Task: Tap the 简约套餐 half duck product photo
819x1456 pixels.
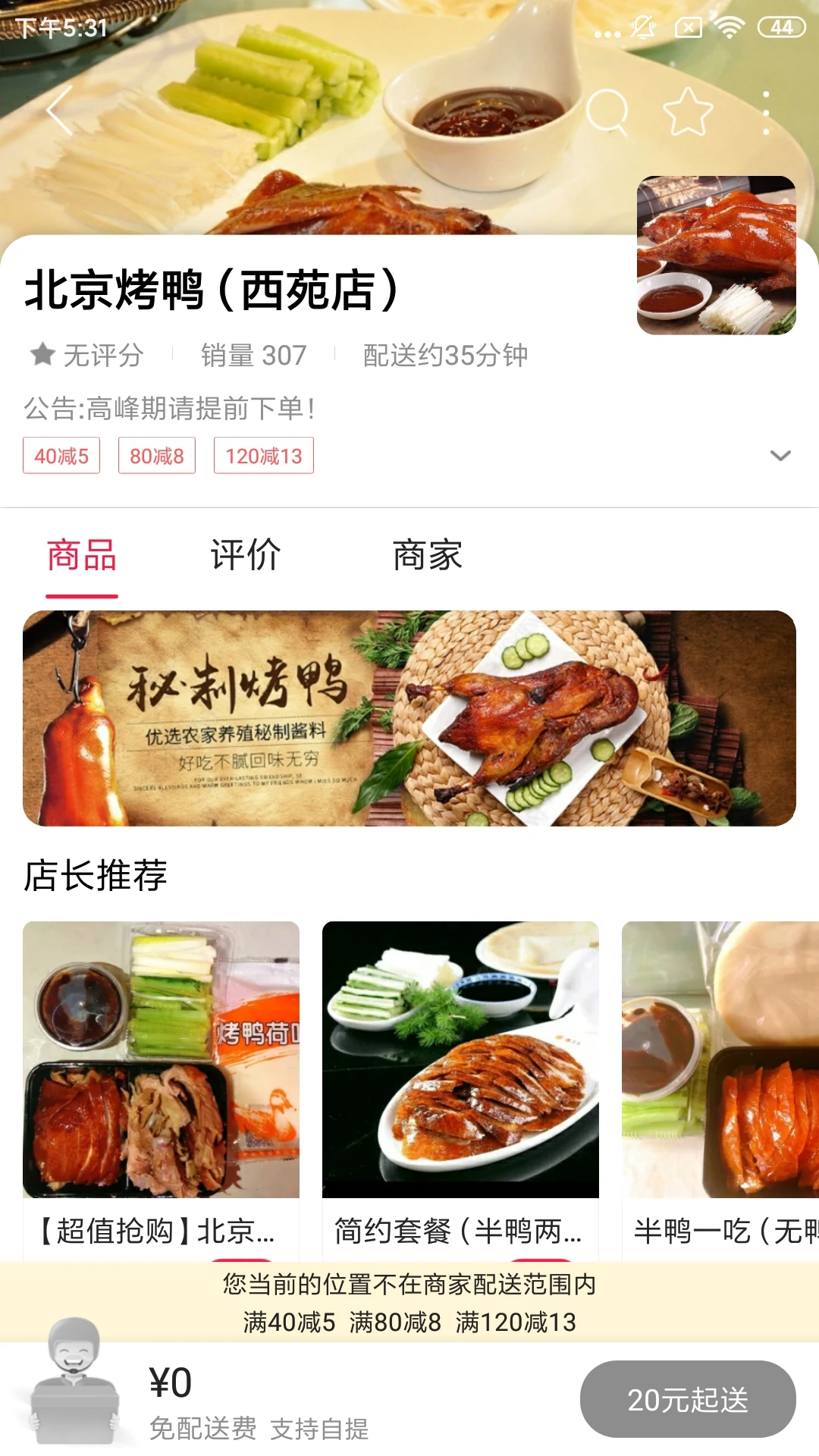Action: (x=462, y=1058)
